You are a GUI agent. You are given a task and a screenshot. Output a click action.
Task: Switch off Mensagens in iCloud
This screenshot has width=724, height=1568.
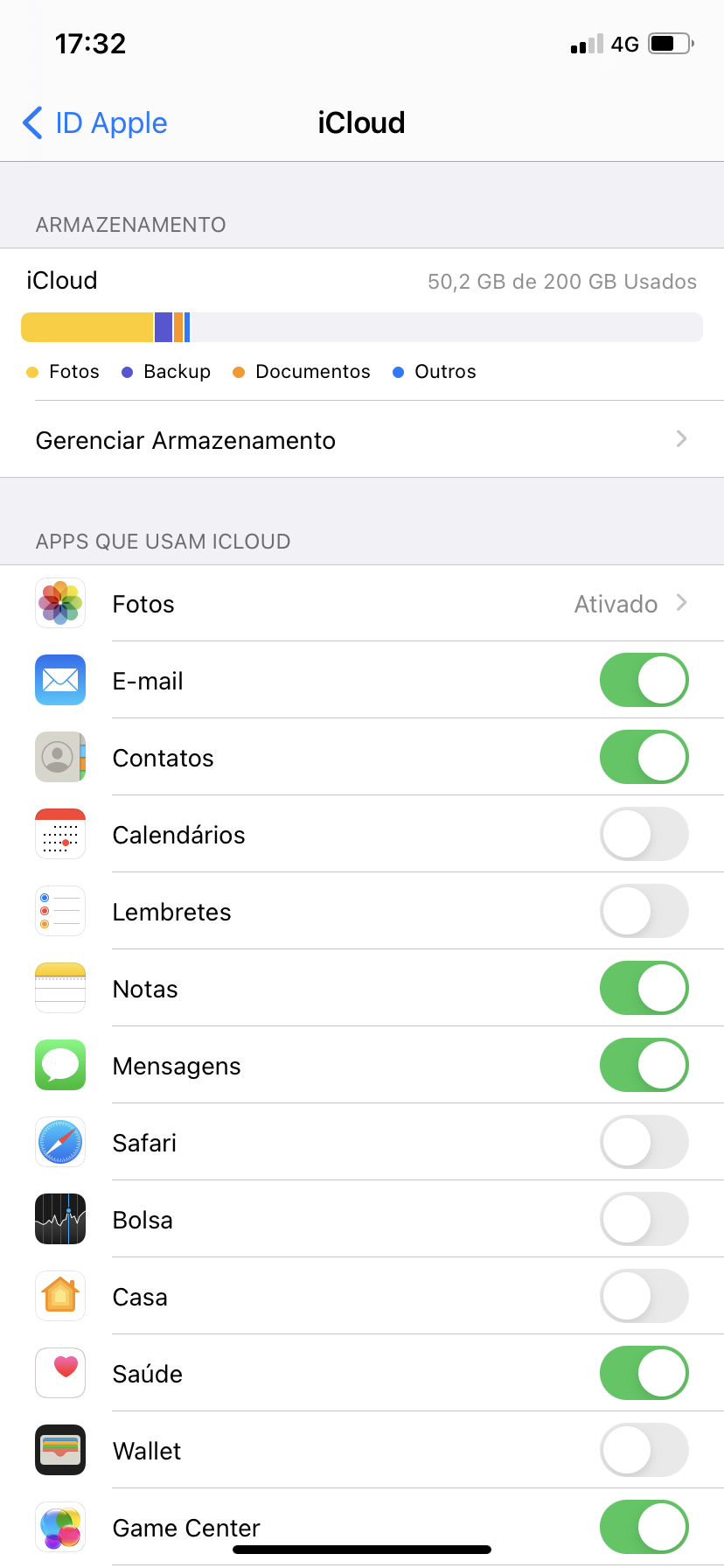pyautogui.click(x=644, y=1066)
